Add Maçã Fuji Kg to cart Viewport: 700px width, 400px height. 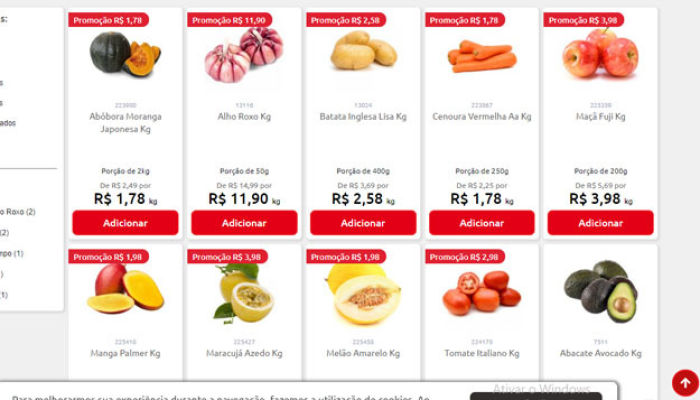coord(600,223)
